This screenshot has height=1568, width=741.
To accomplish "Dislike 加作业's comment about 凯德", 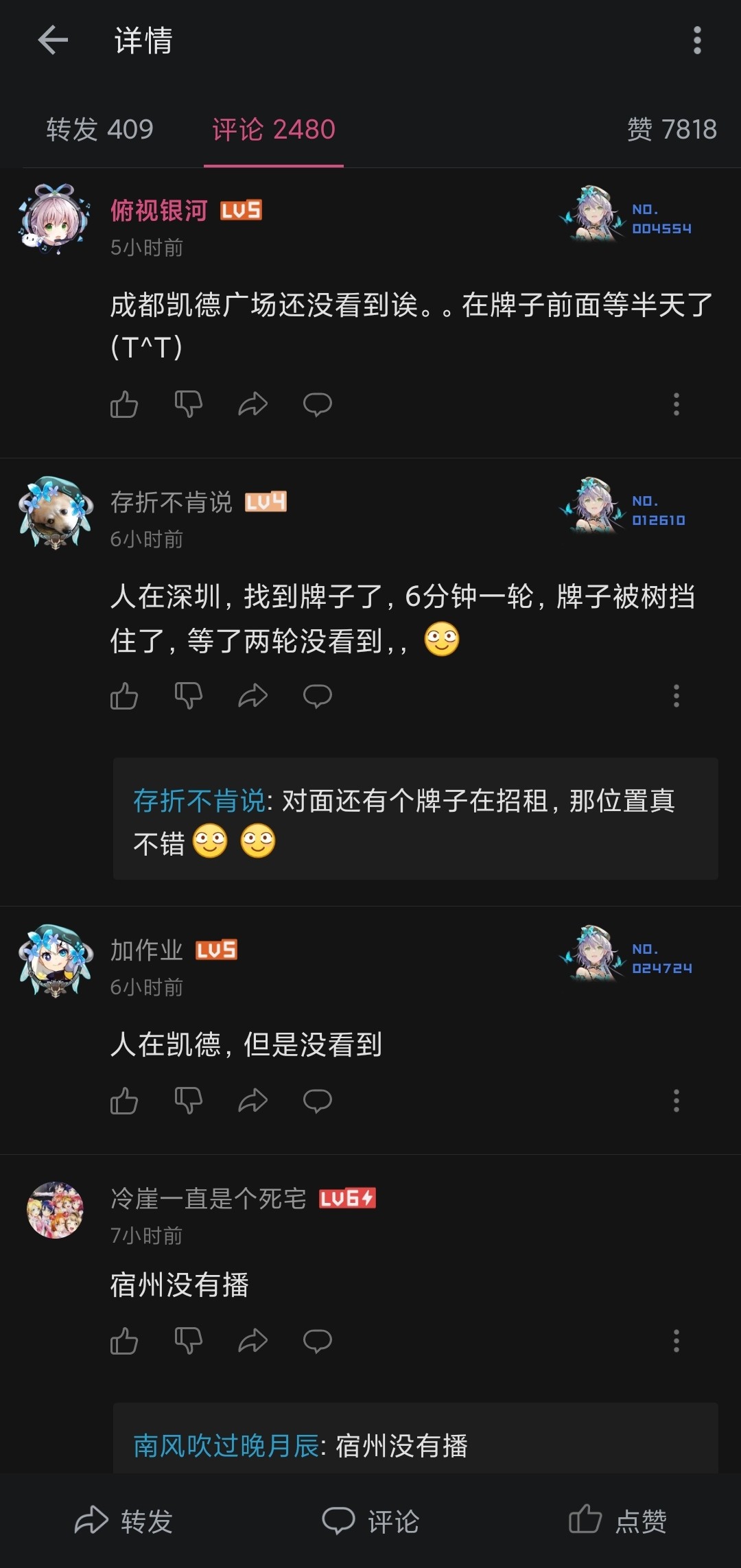I will point(189,1101).
